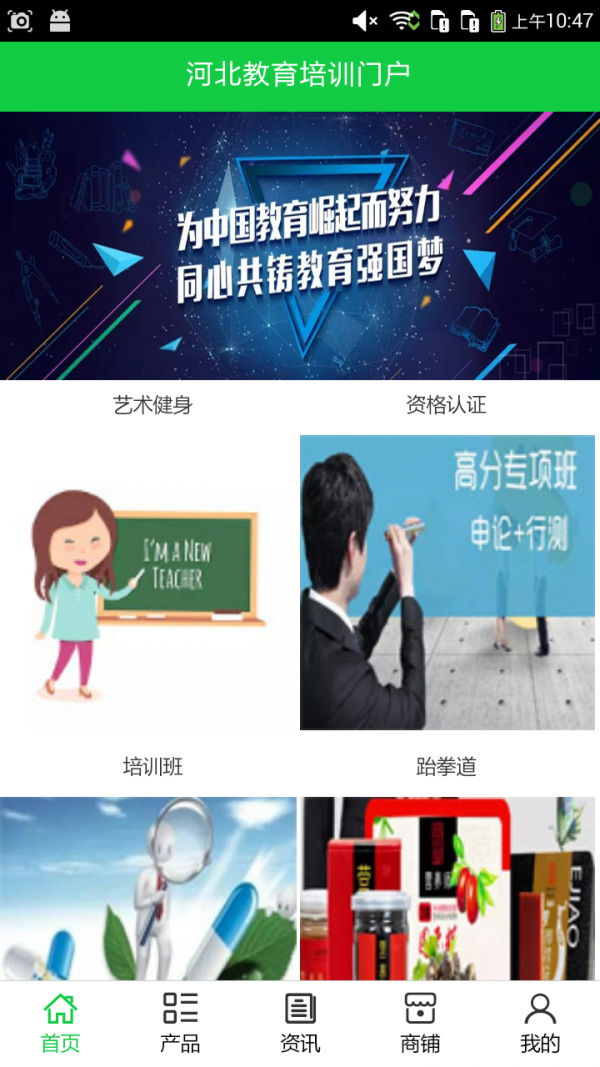
Task: Open the 商铺 tab
Action: [420, 1023]
